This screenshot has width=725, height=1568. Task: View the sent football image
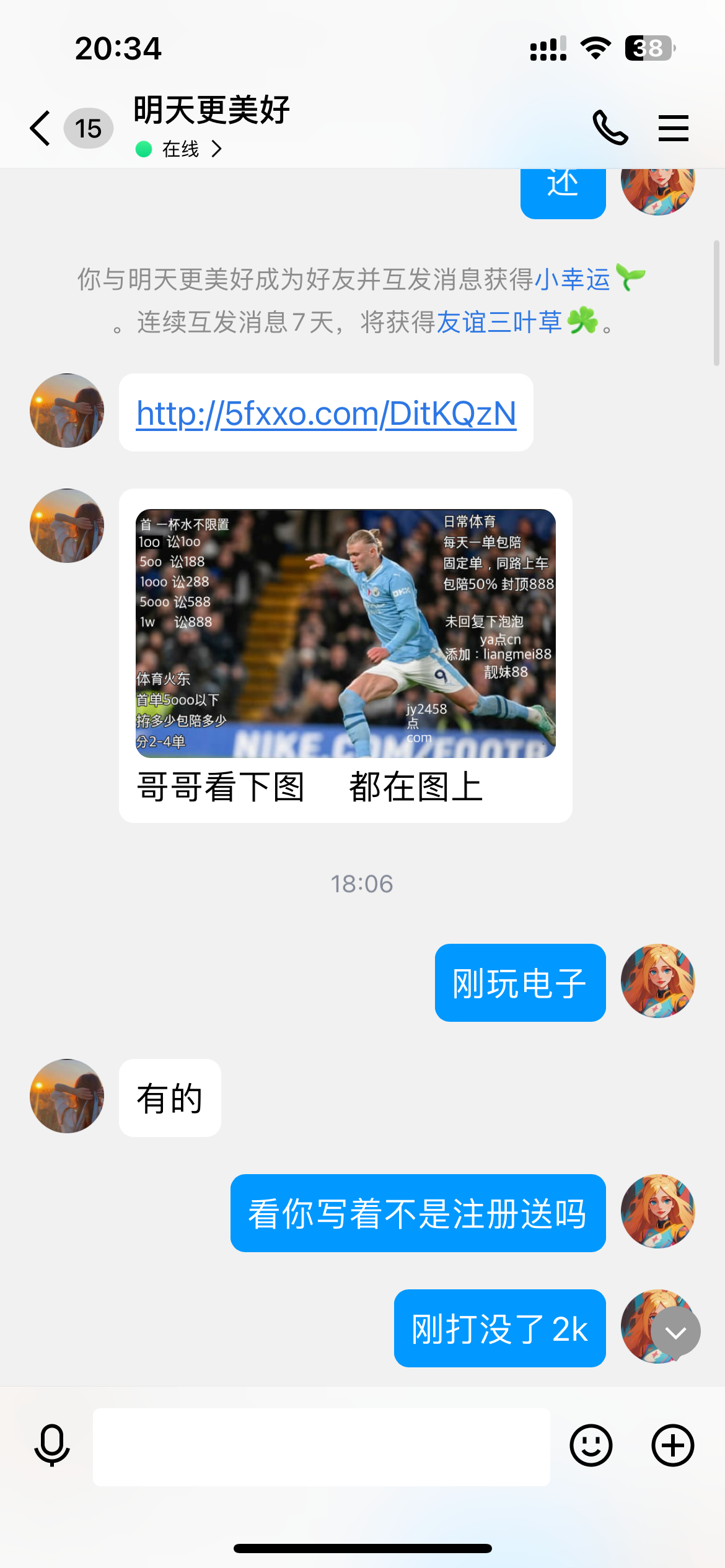tap(345, 633)
